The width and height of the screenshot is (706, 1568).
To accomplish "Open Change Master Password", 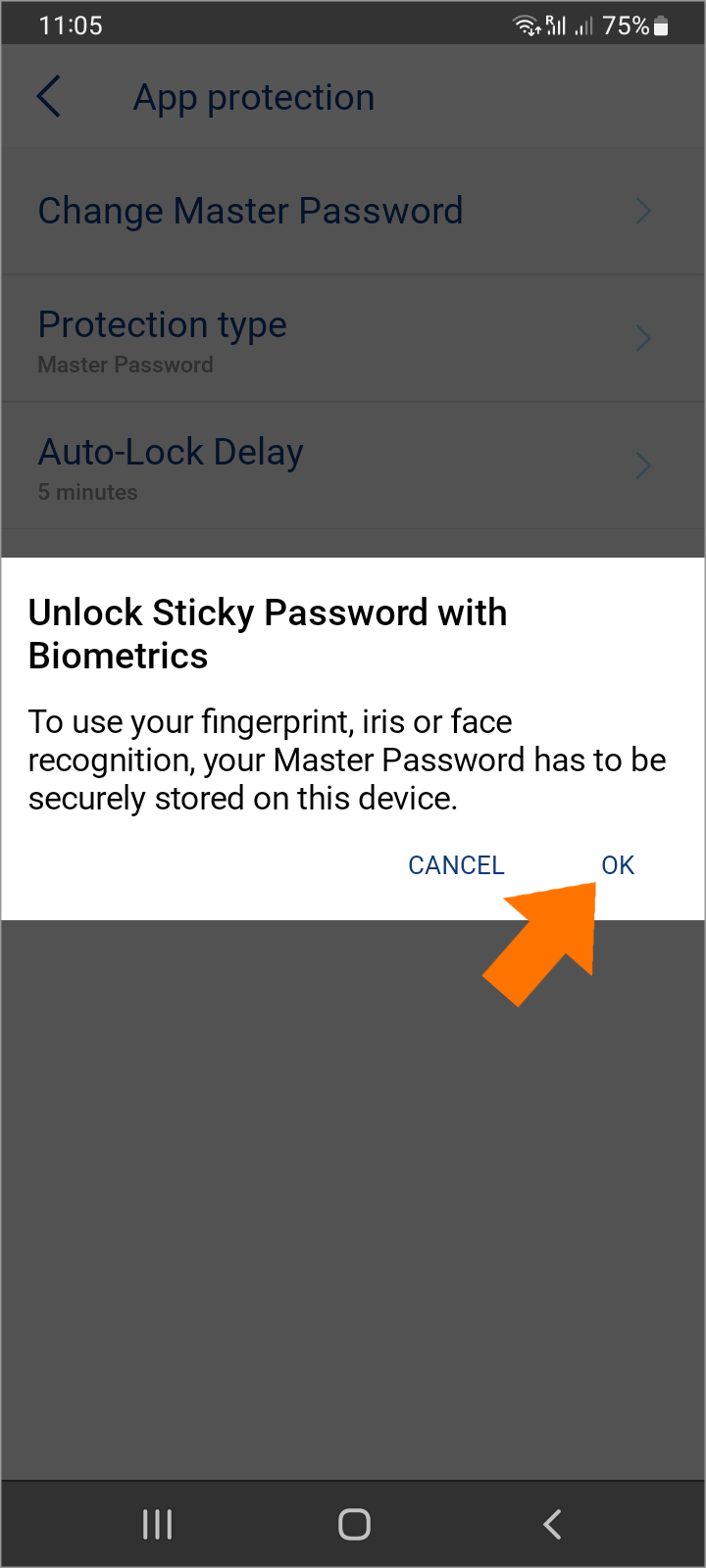I will click(x=353, y=211).
